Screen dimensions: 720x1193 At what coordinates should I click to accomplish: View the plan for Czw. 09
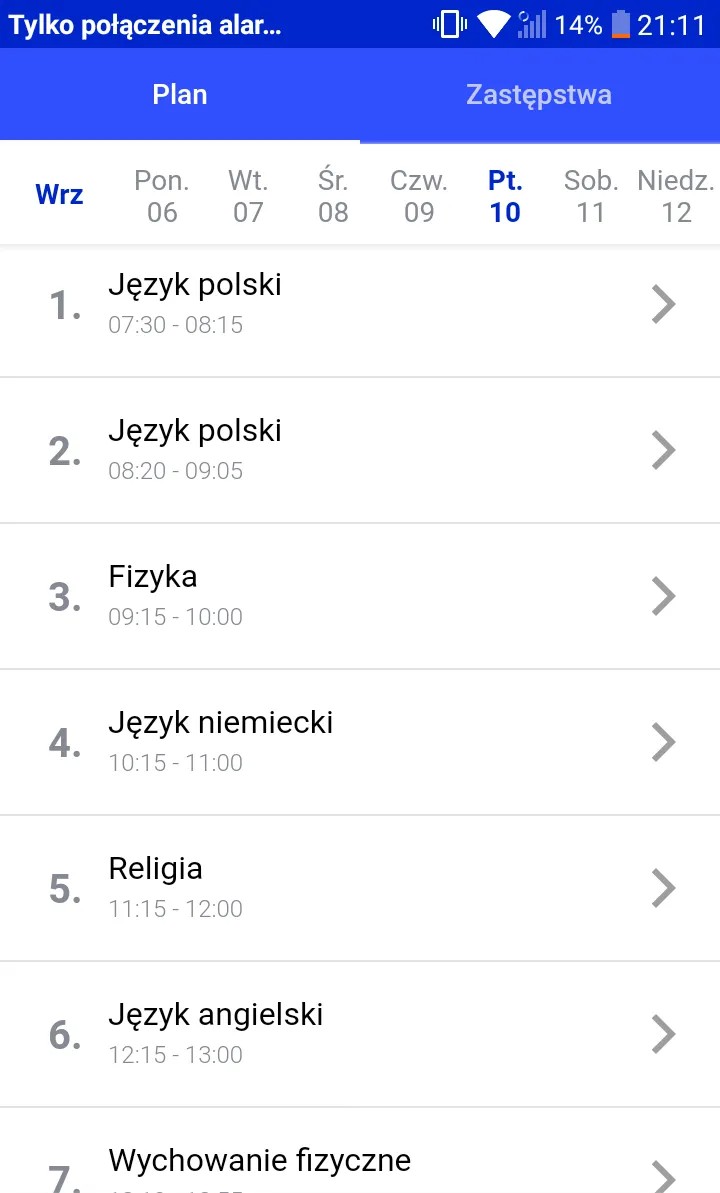point(419,196)
